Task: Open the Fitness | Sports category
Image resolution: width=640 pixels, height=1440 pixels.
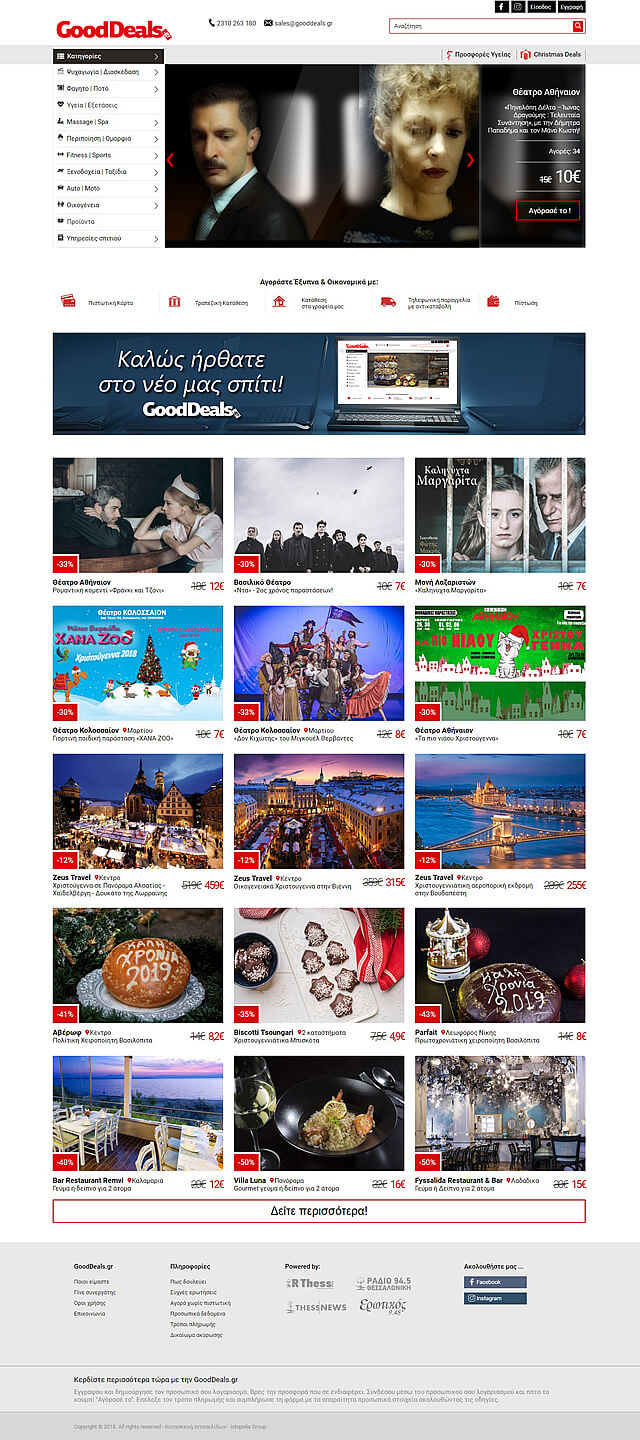Action: (107, 155)
